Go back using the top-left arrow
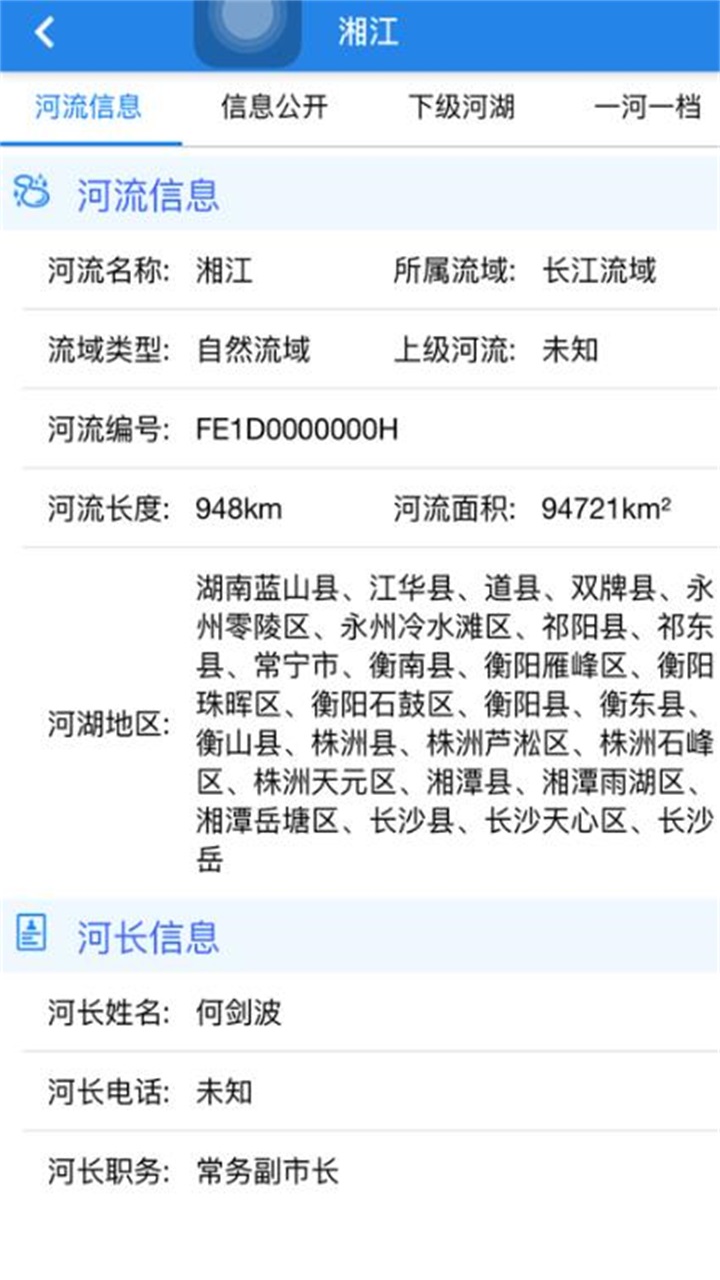Screen dimensions: 720x1280 [43, 33]
